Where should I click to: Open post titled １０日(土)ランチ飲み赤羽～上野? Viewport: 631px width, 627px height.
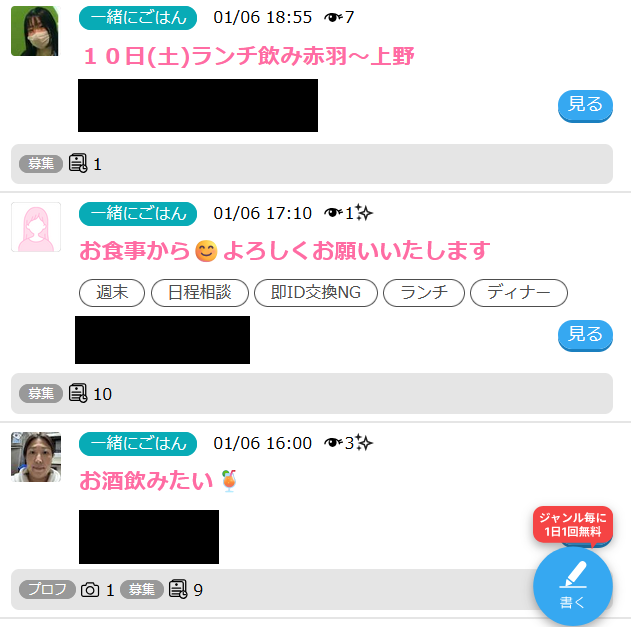tap(248, 56)
